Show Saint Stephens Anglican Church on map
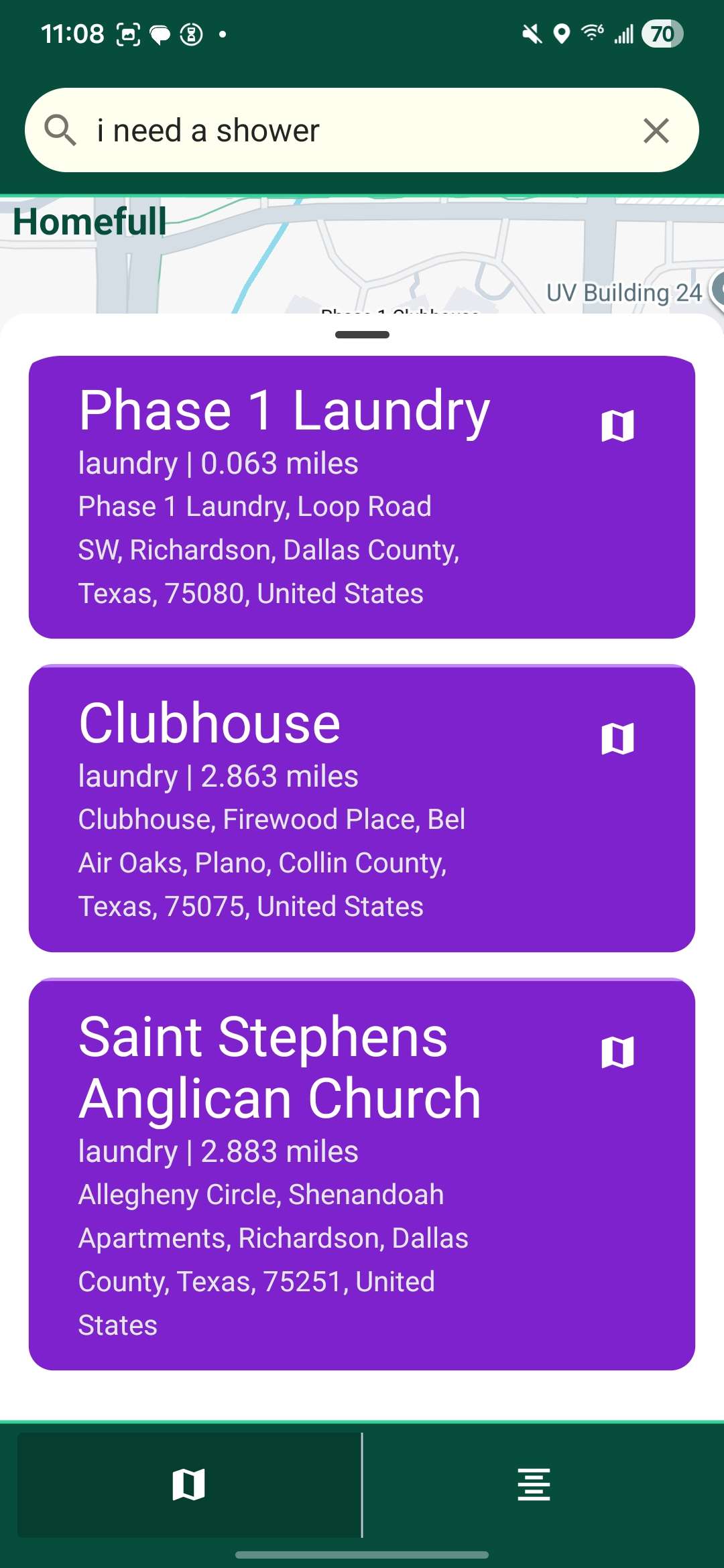The width and height of the screenshot is (724, 1568). coord(617,1052)
